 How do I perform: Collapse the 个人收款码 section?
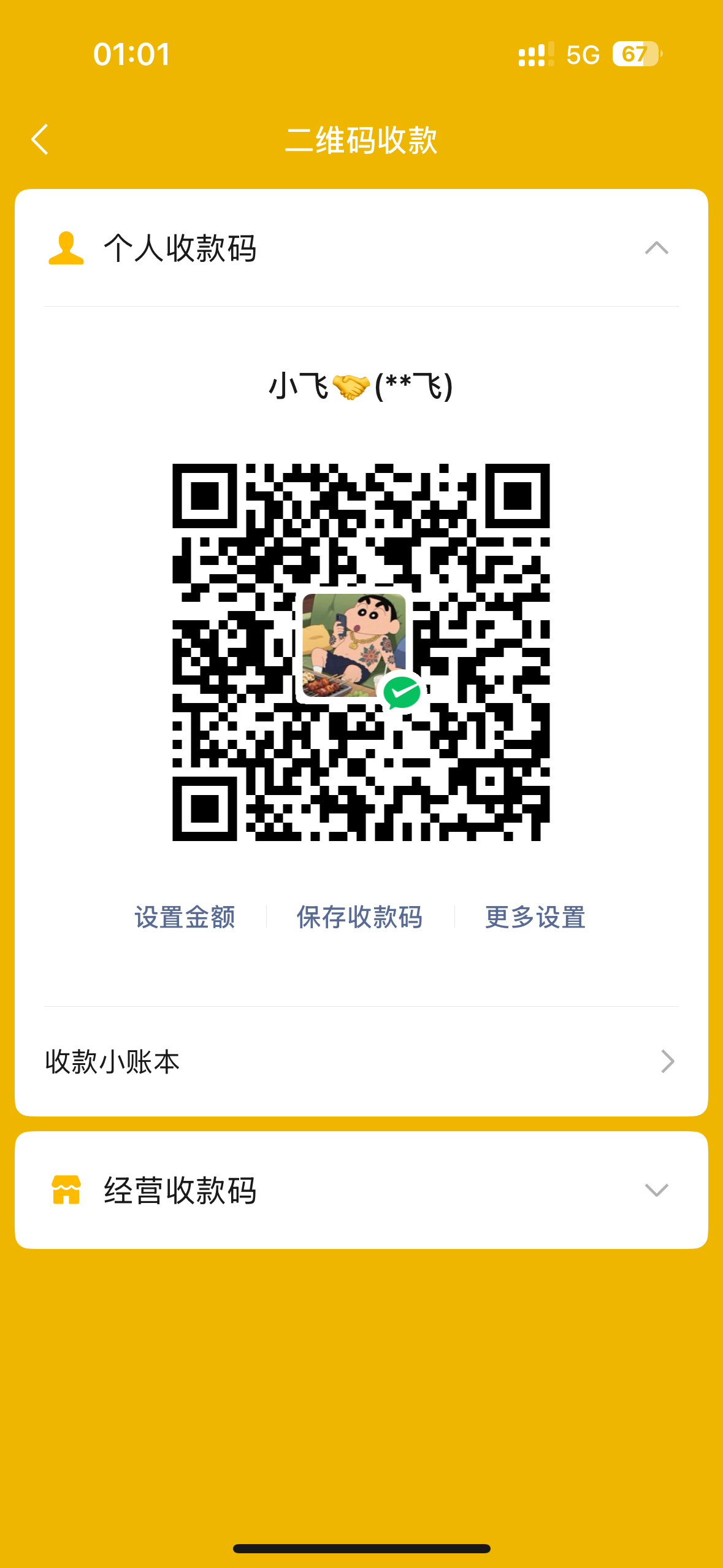click(x=656, y=248)
